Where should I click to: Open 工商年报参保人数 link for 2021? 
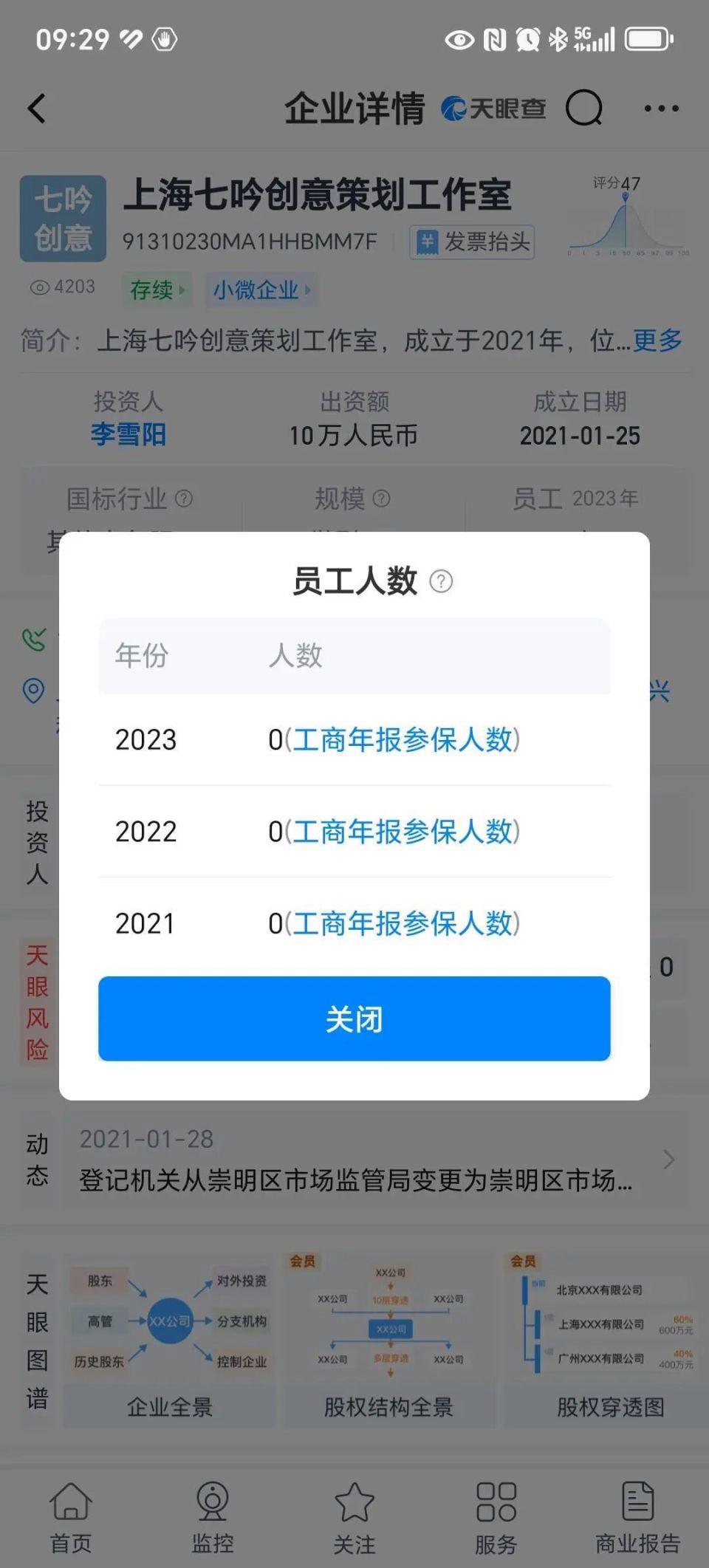point(403,923)
